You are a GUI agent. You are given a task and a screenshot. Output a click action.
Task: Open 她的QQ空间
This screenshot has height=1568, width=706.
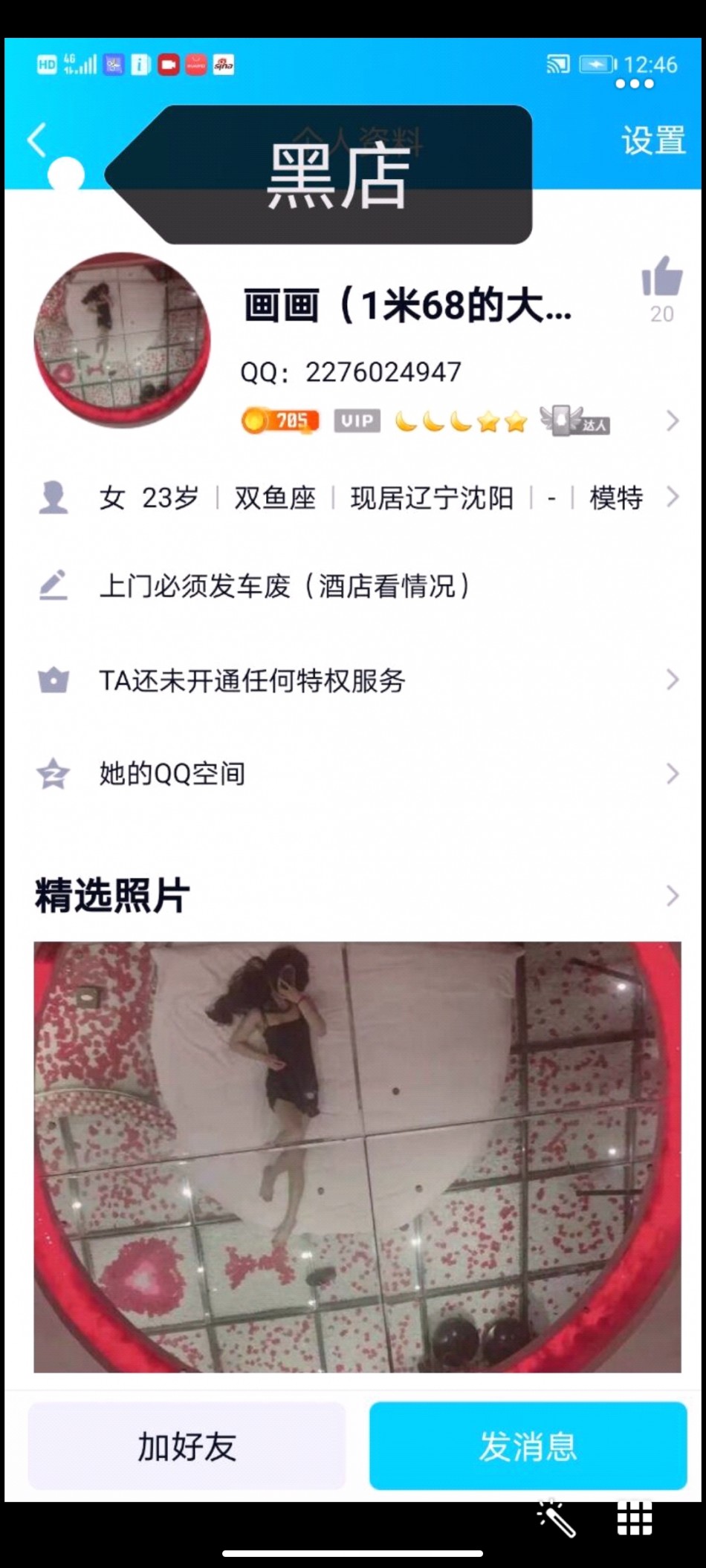click(x=357, y=774)
